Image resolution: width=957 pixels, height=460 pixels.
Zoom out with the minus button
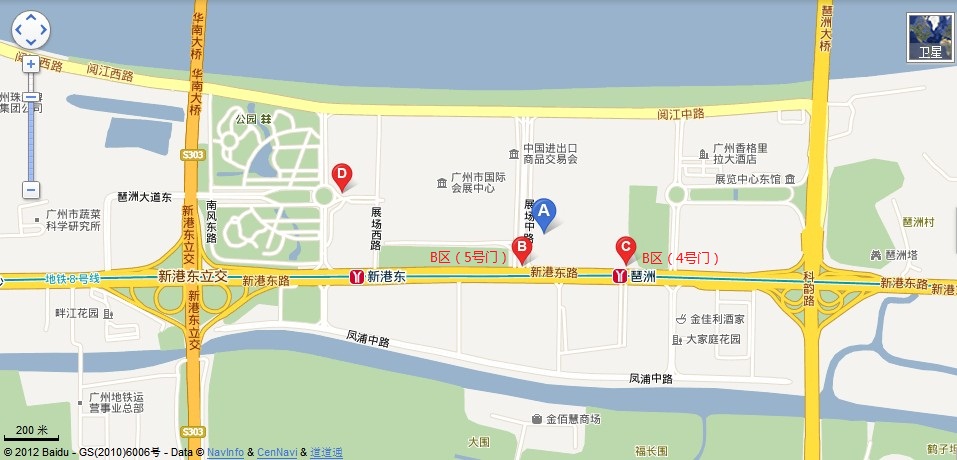point(31,189)
